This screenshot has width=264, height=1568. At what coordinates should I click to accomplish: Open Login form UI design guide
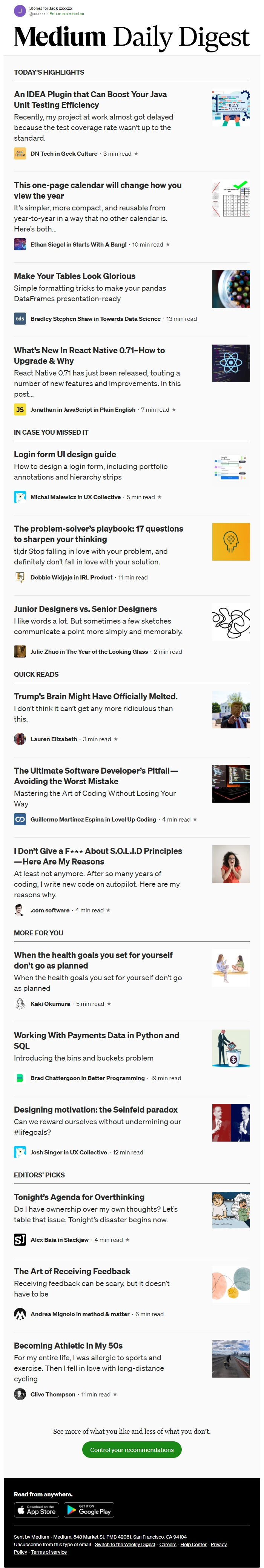(x=65, y=454)
